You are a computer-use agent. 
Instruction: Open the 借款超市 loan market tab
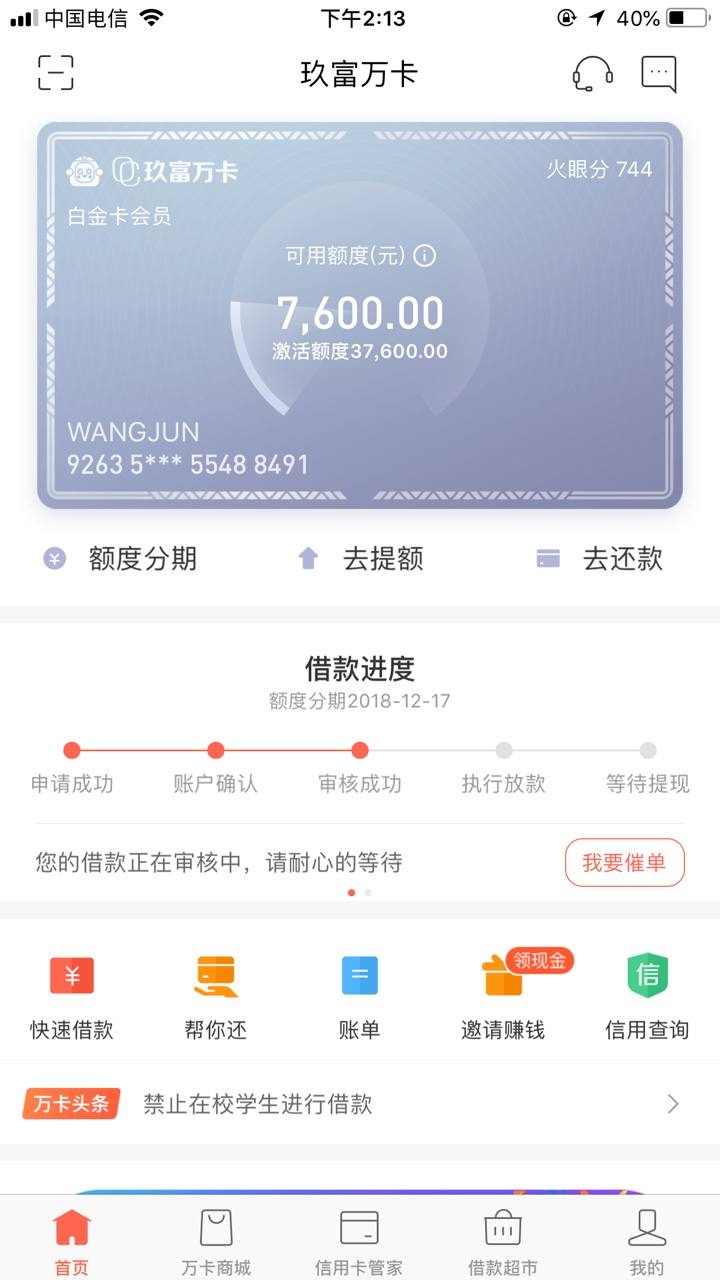pyautogui.click(x=504, y=1240)
